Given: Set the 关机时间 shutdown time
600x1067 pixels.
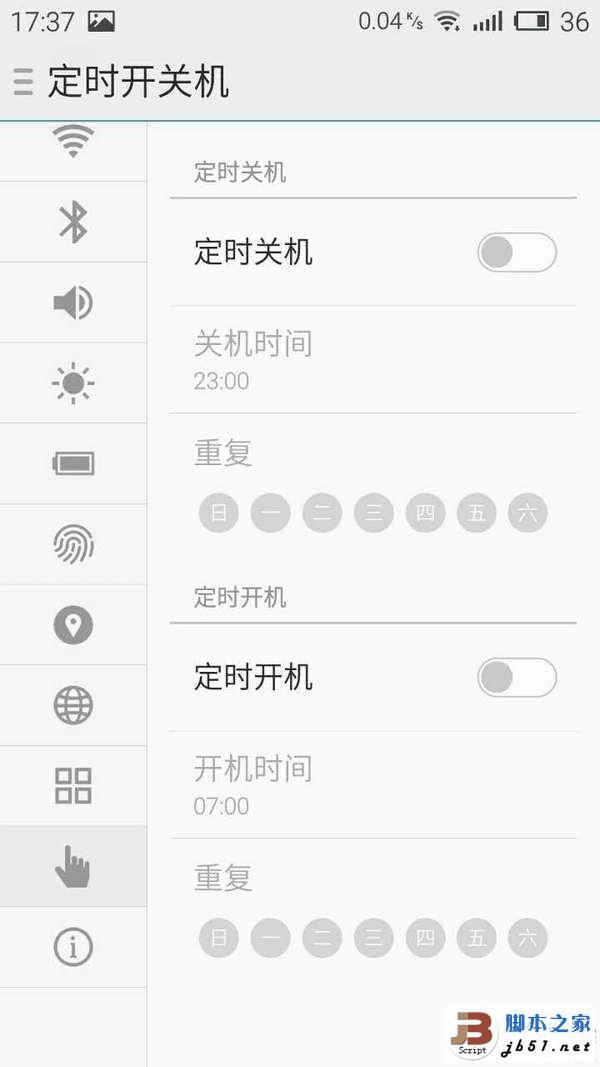Looking at the screenshot, I should 373,360.
